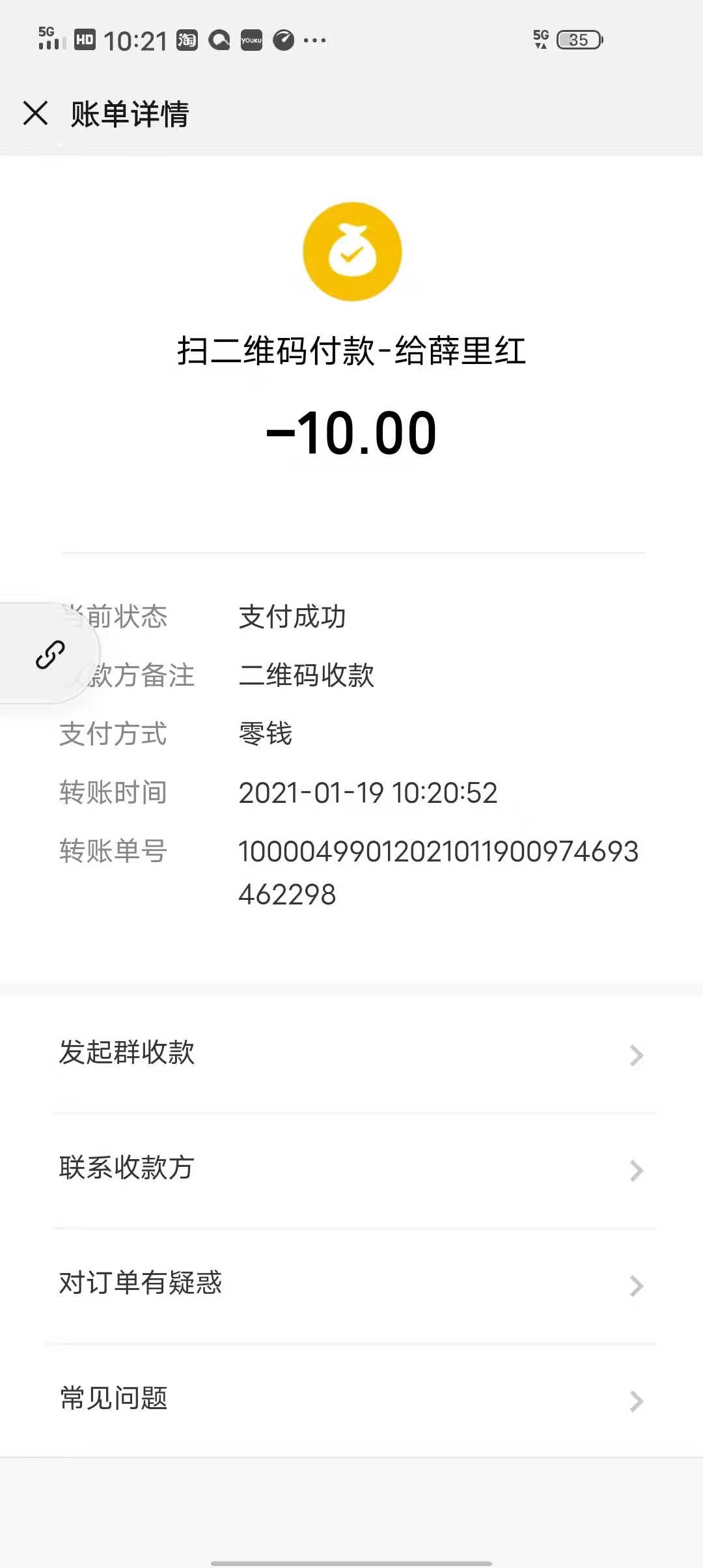View 常见问题 frequently asked questions
703x1568 pixels.
coord(351,1399)
